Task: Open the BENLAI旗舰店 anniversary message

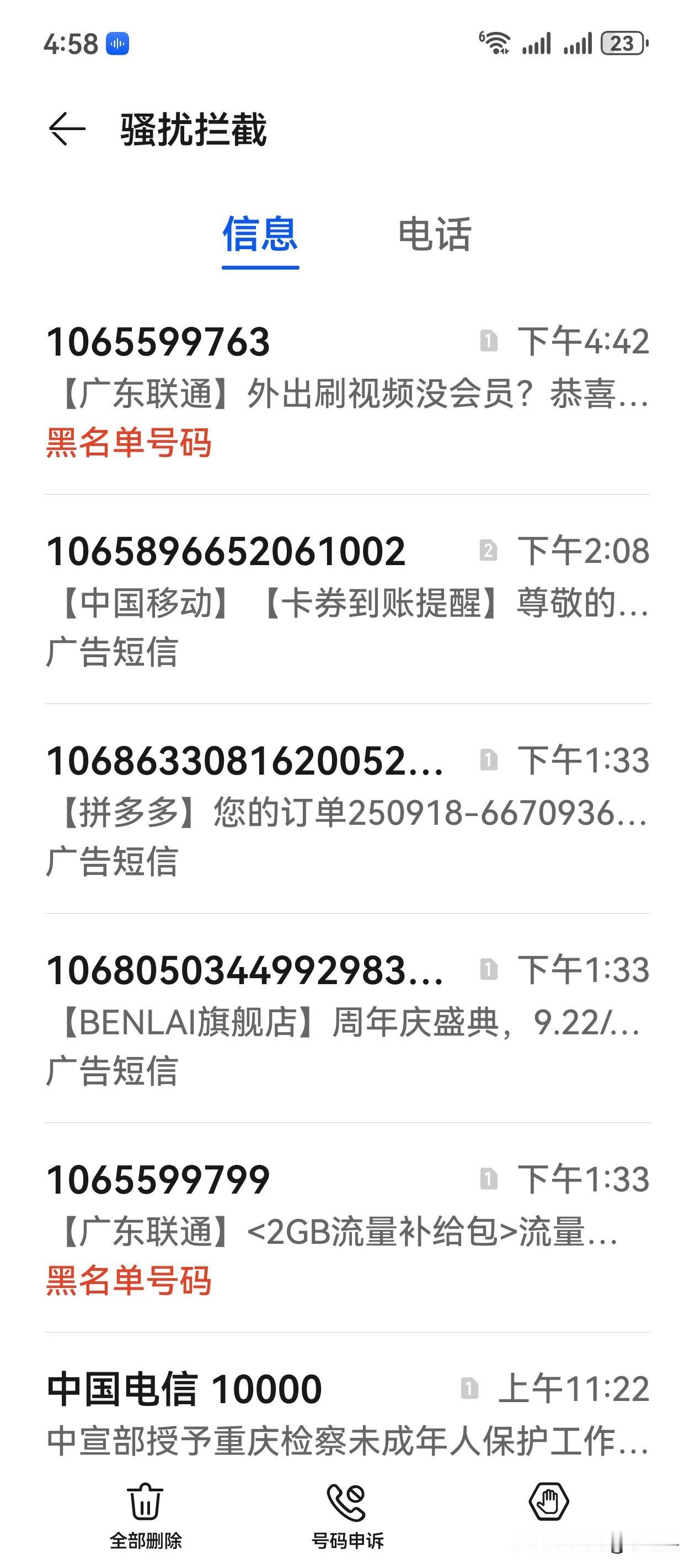Action: click(347, 1019)
